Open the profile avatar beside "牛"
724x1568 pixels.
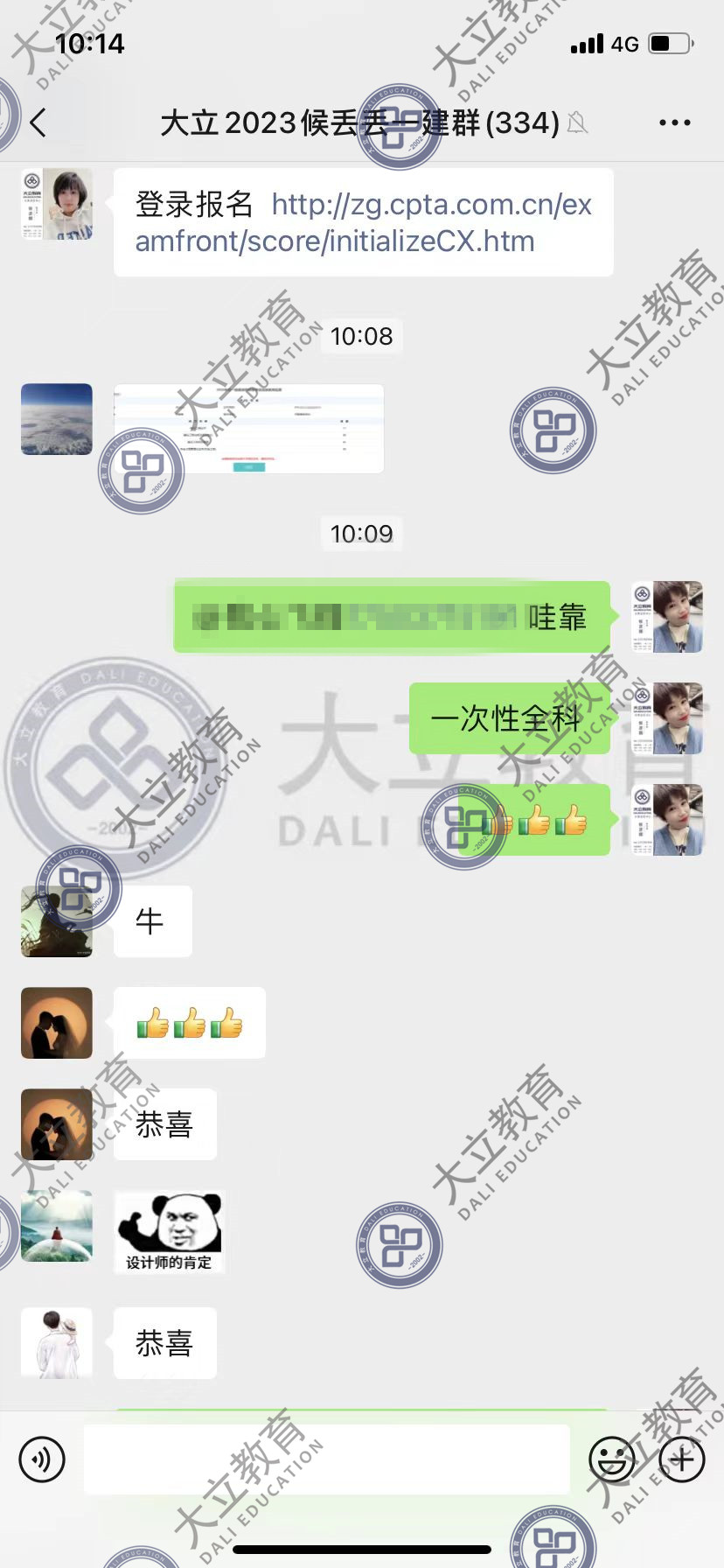[57, 920]
